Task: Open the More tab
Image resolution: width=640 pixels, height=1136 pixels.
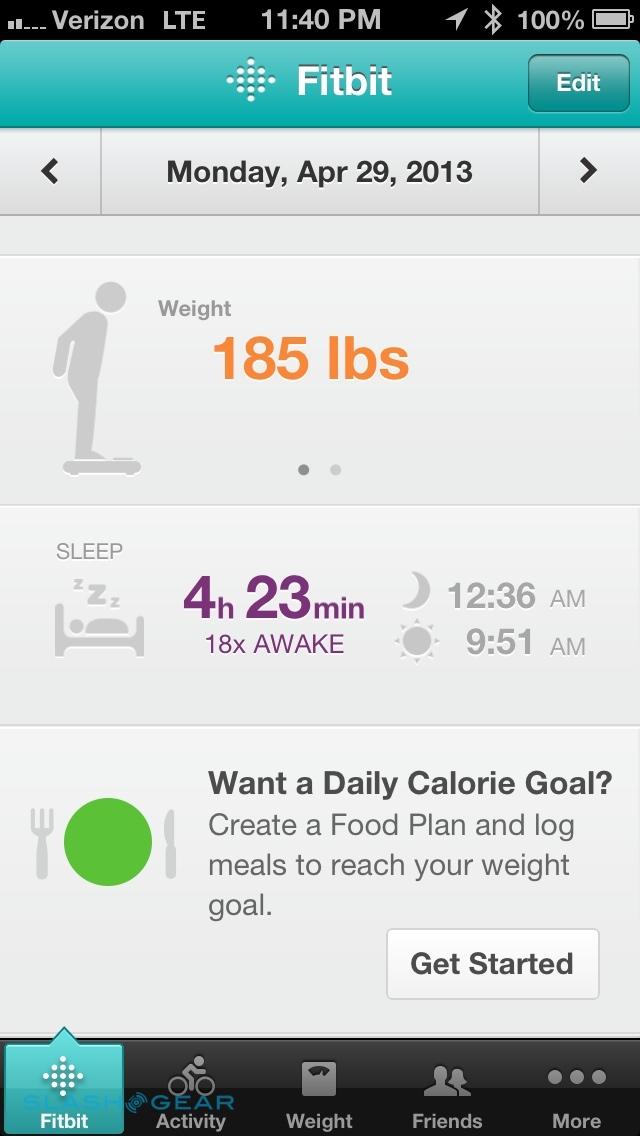Action: point(577,1092)
